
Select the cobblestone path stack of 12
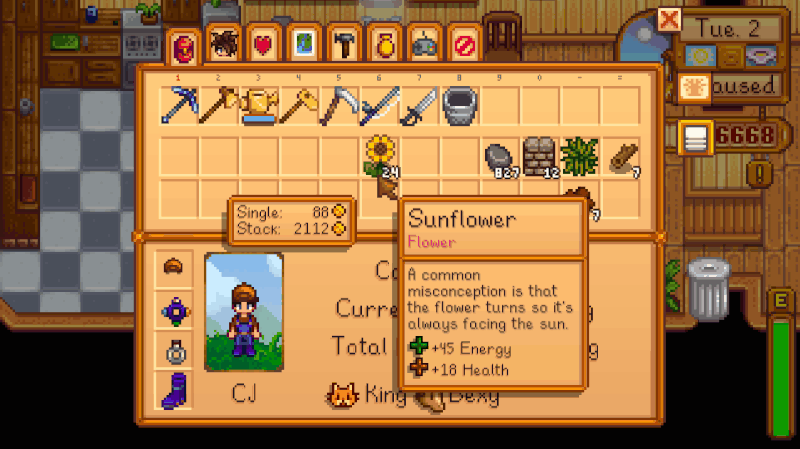click(538, 156)
